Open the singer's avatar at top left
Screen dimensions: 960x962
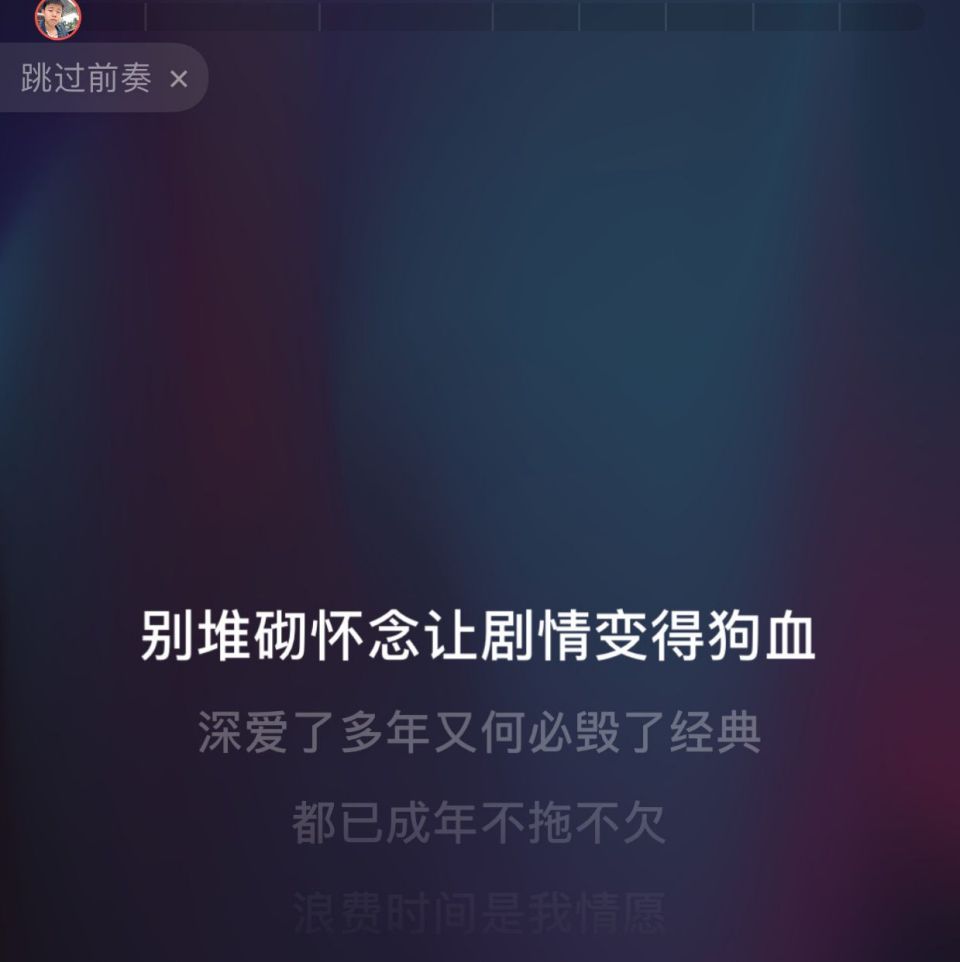pos(58,17)
